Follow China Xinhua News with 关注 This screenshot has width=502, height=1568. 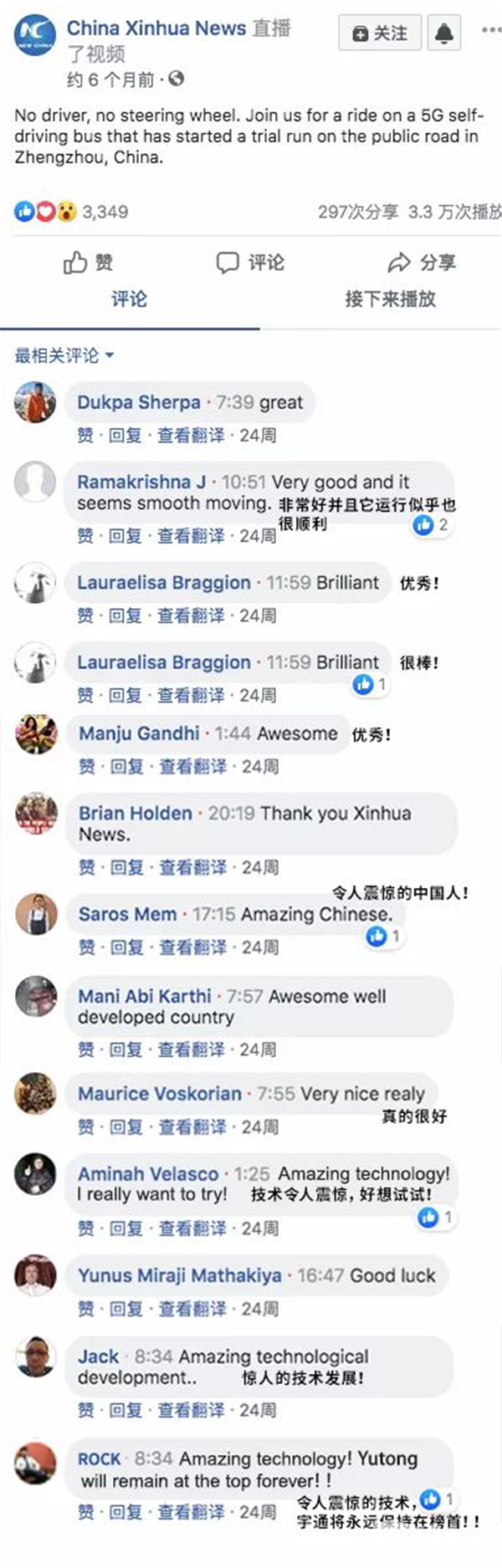(x=380, y=33)
